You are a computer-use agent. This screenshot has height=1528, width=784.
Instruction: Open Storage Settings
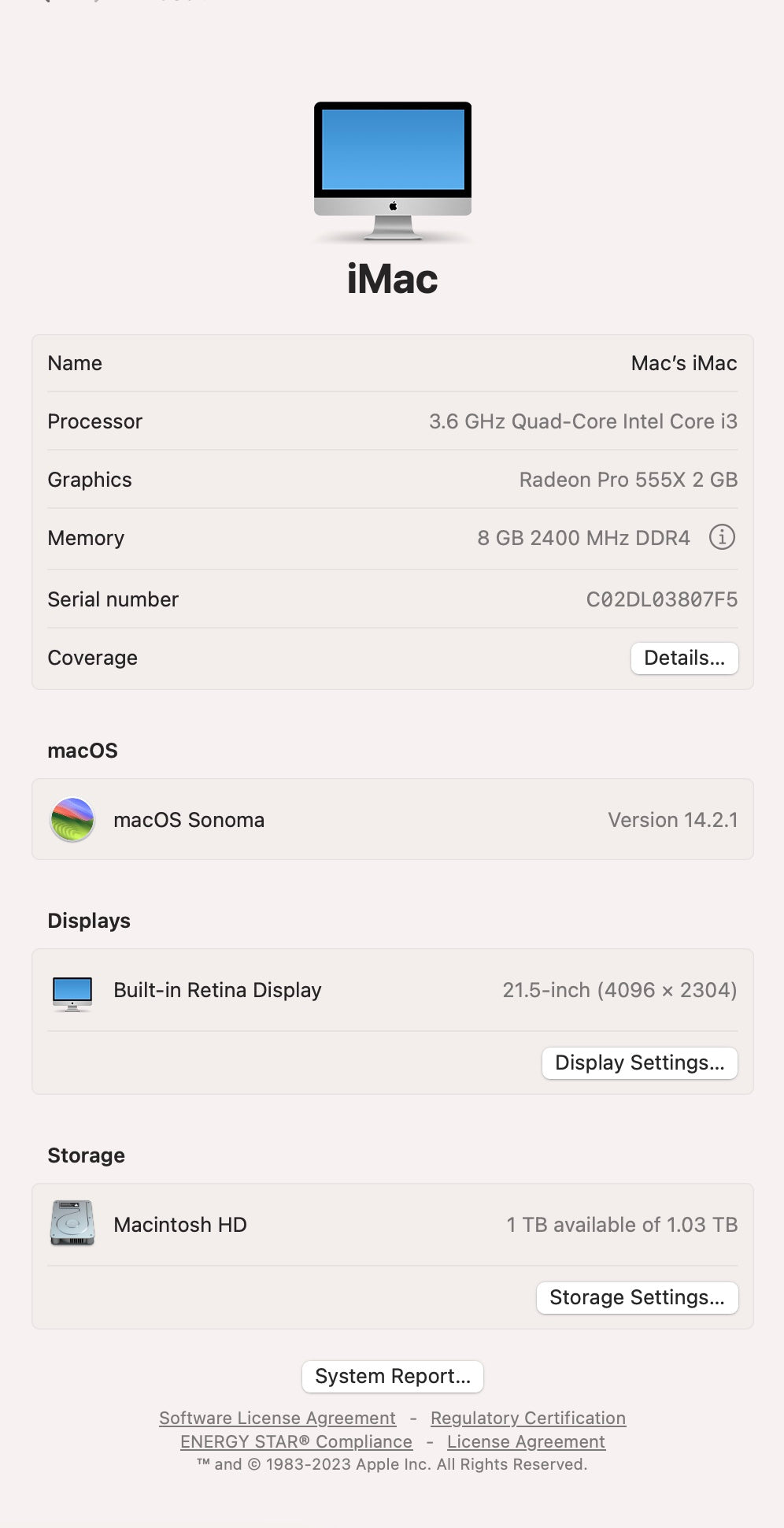click(637, 1297)
